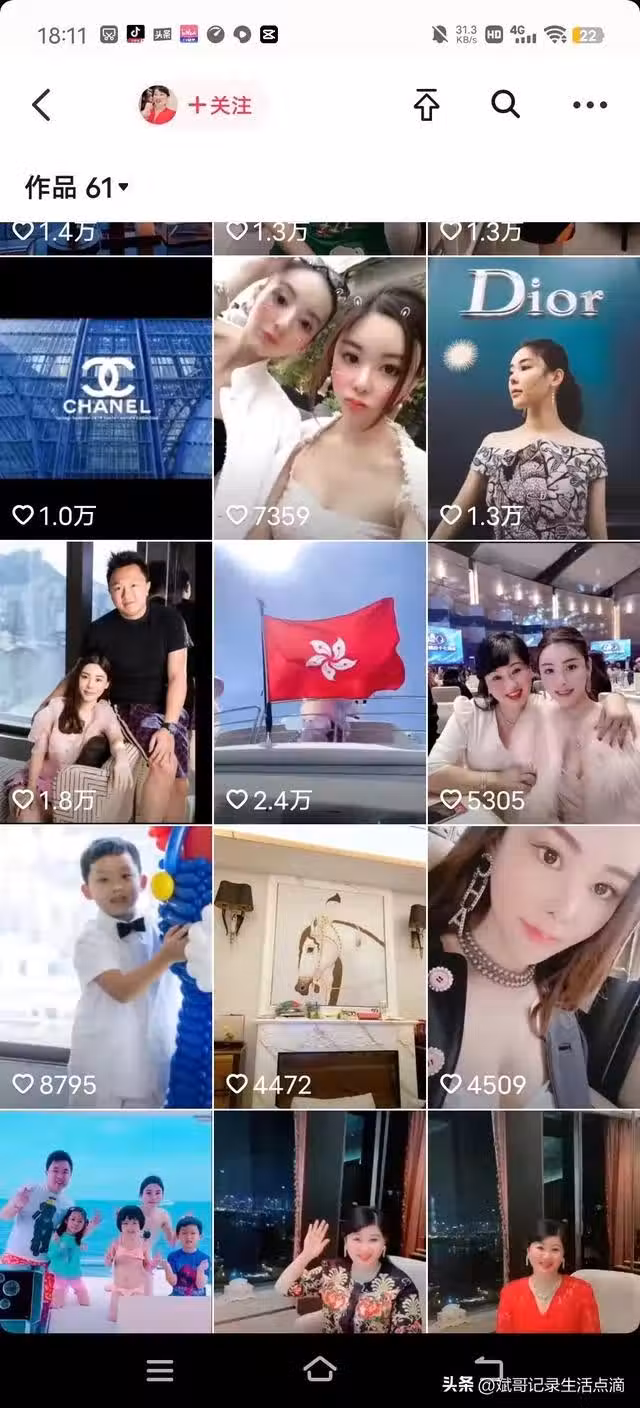Go back using the top-left arrow
Viewport: 640px width, 1408px height.
41,105
